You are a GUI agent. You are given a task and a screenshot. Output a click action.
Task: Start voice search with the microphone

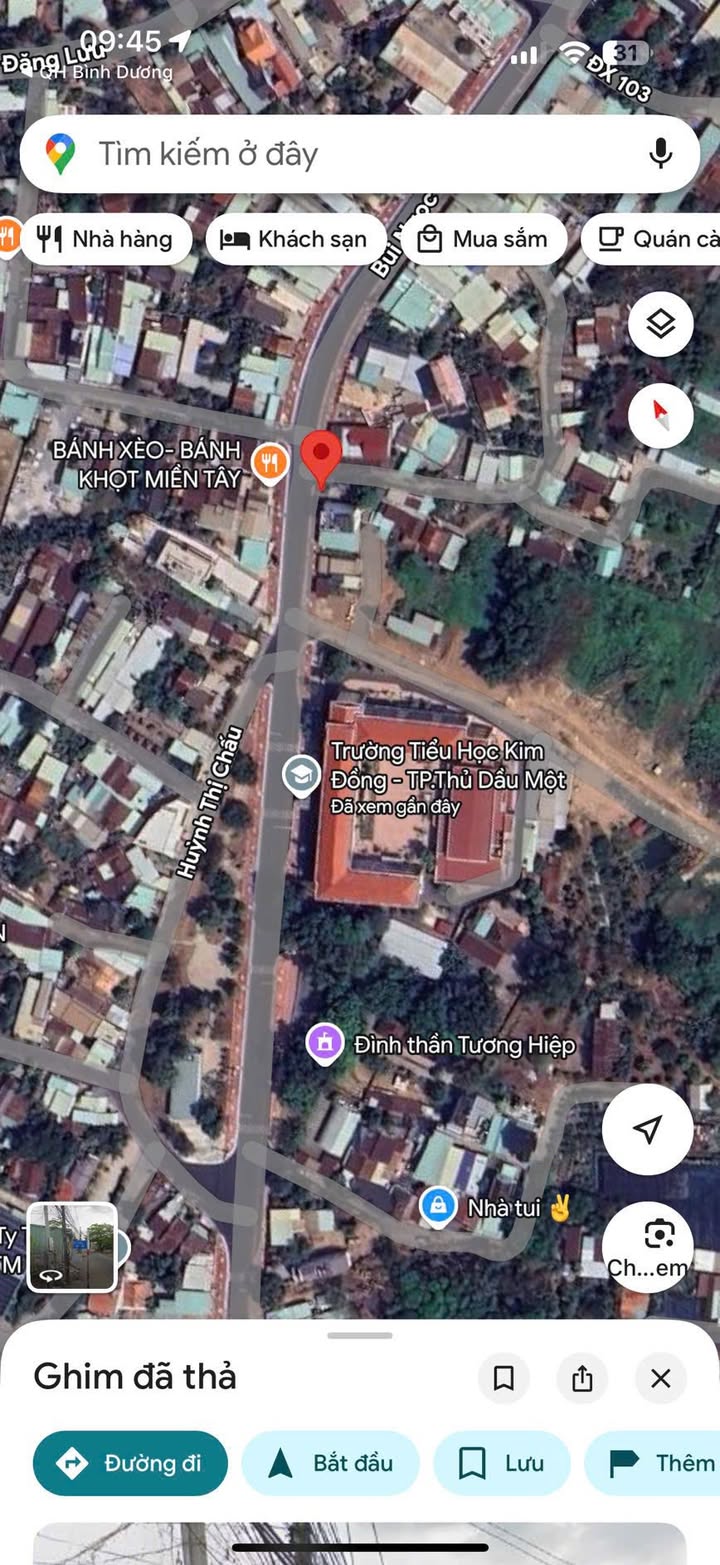point(660,154)
